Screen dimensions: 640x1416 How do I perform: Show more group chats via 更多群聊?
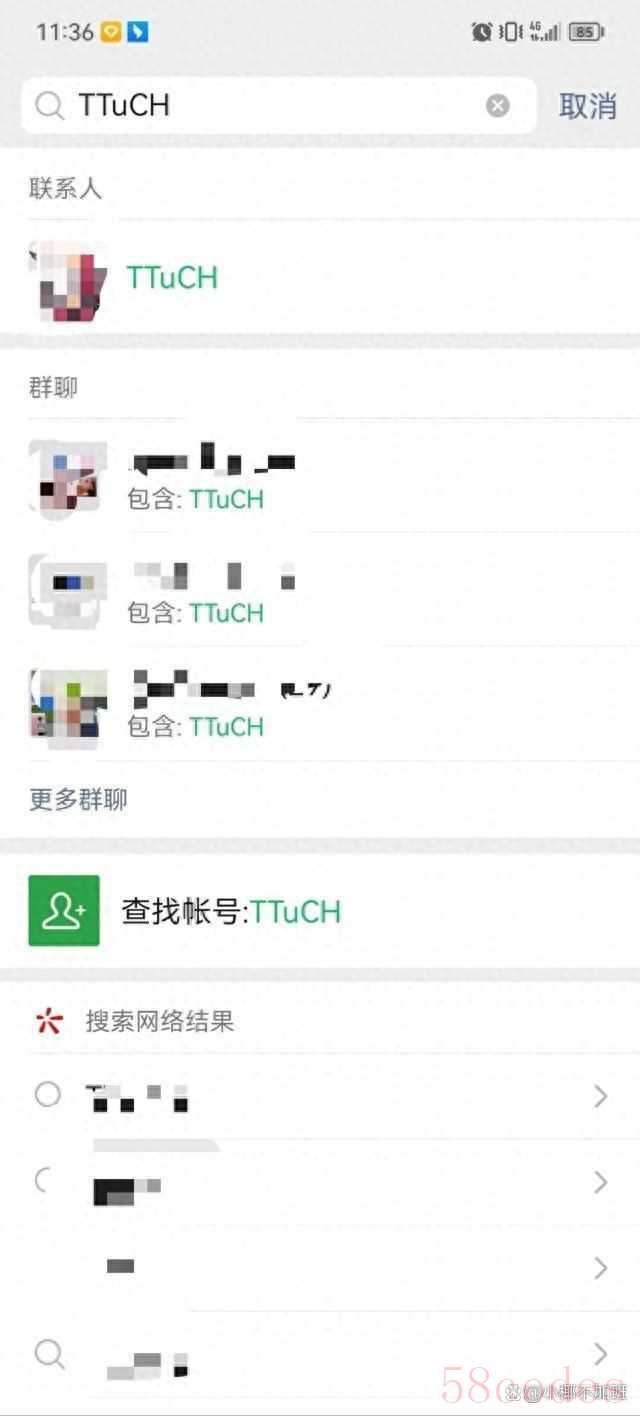coord(78,800)
